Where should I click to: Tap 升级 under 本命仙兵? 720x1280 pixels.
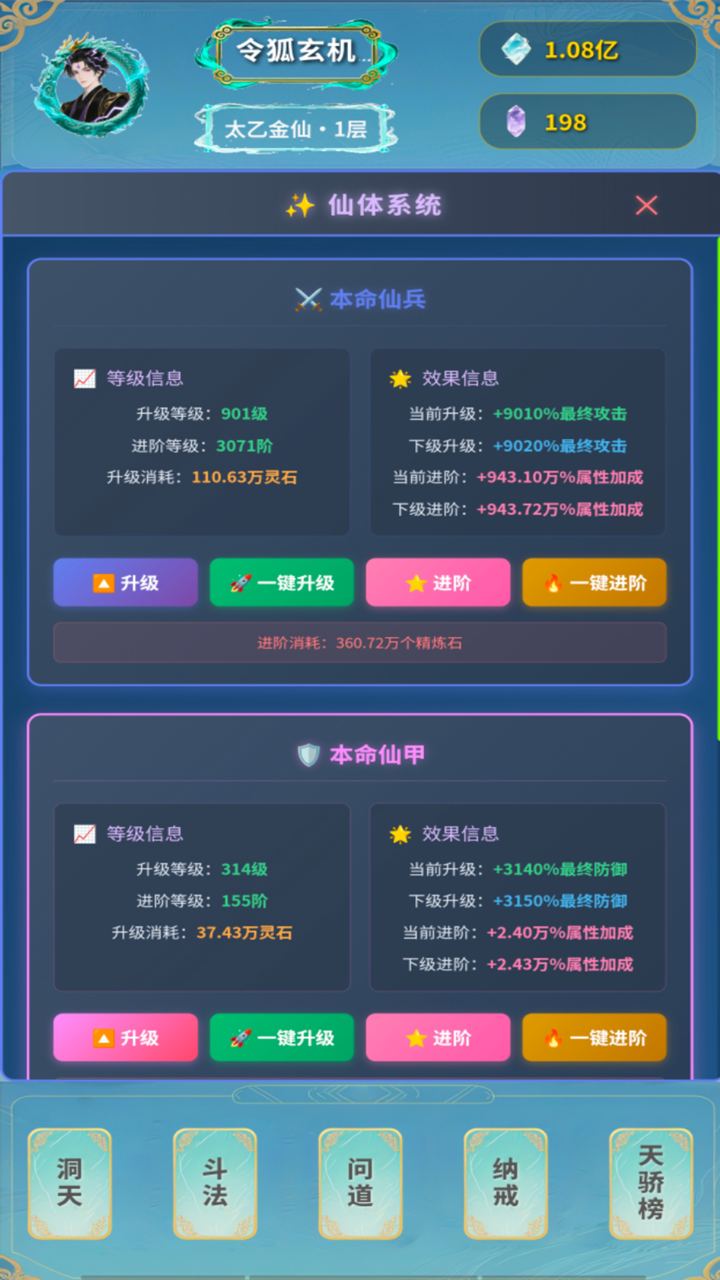pyautogui.click(x=125, y=583)
